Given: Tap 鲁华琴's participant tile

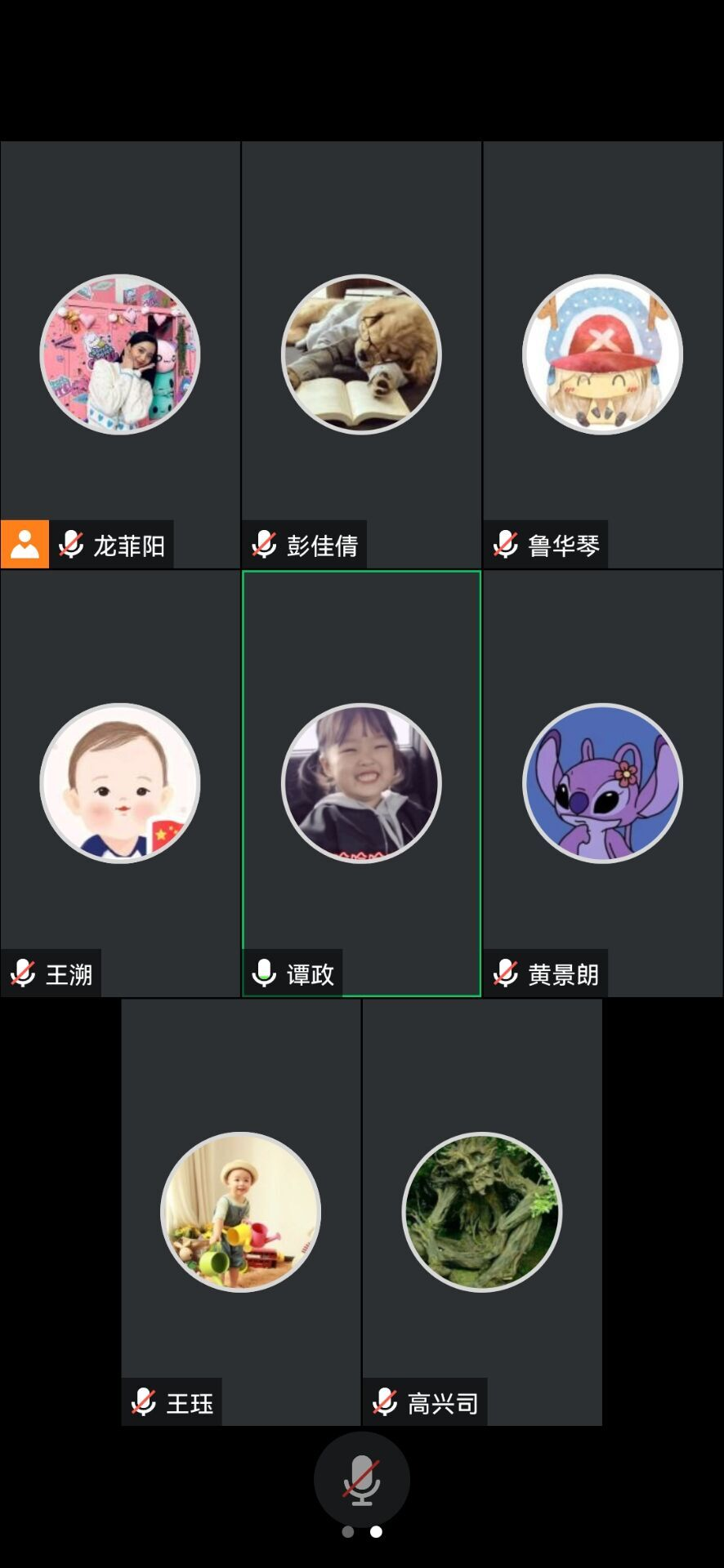Looking at the screenshot, I should [602, 354].
